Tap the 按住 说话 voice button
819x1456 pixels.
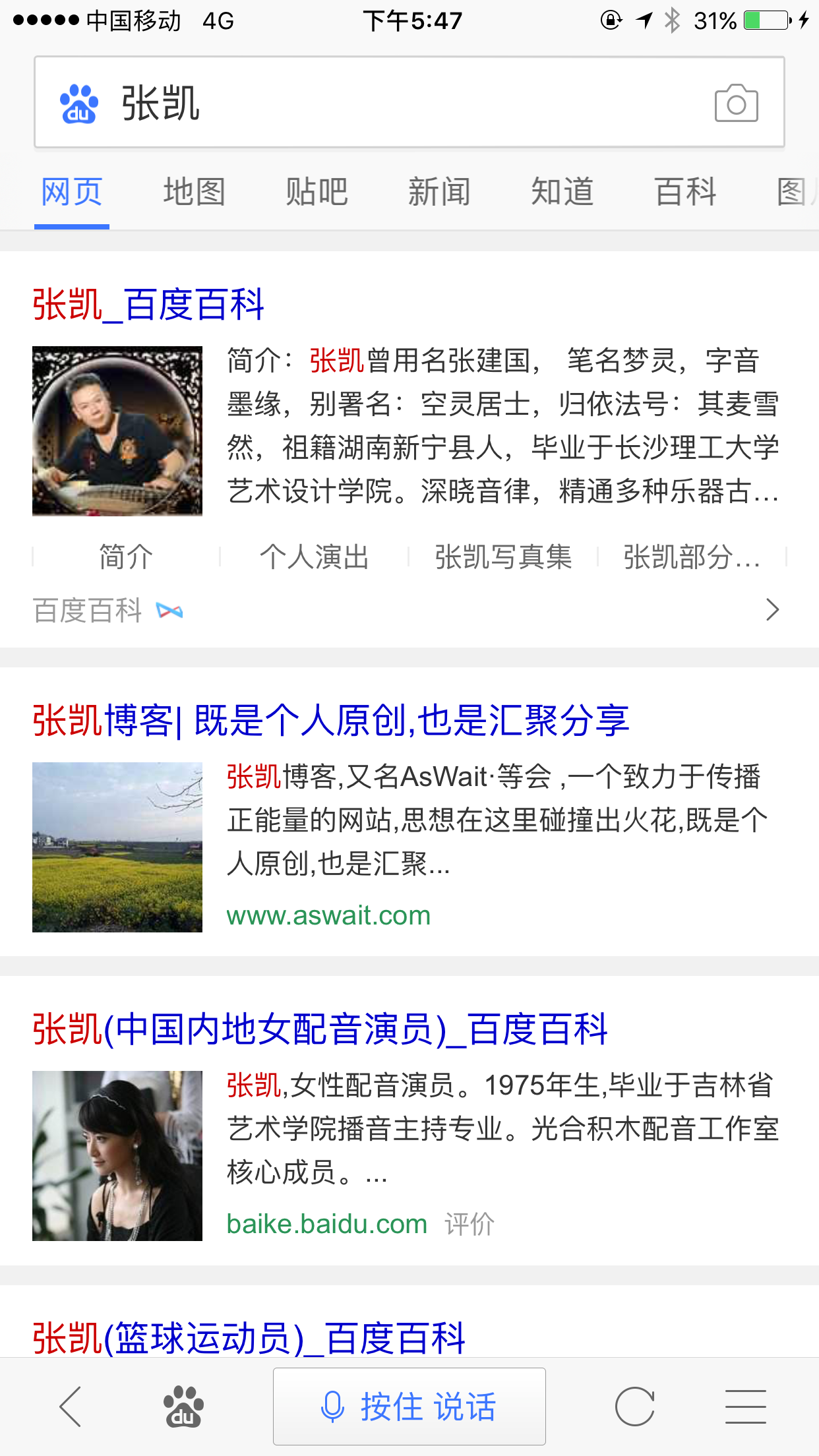409,1407
